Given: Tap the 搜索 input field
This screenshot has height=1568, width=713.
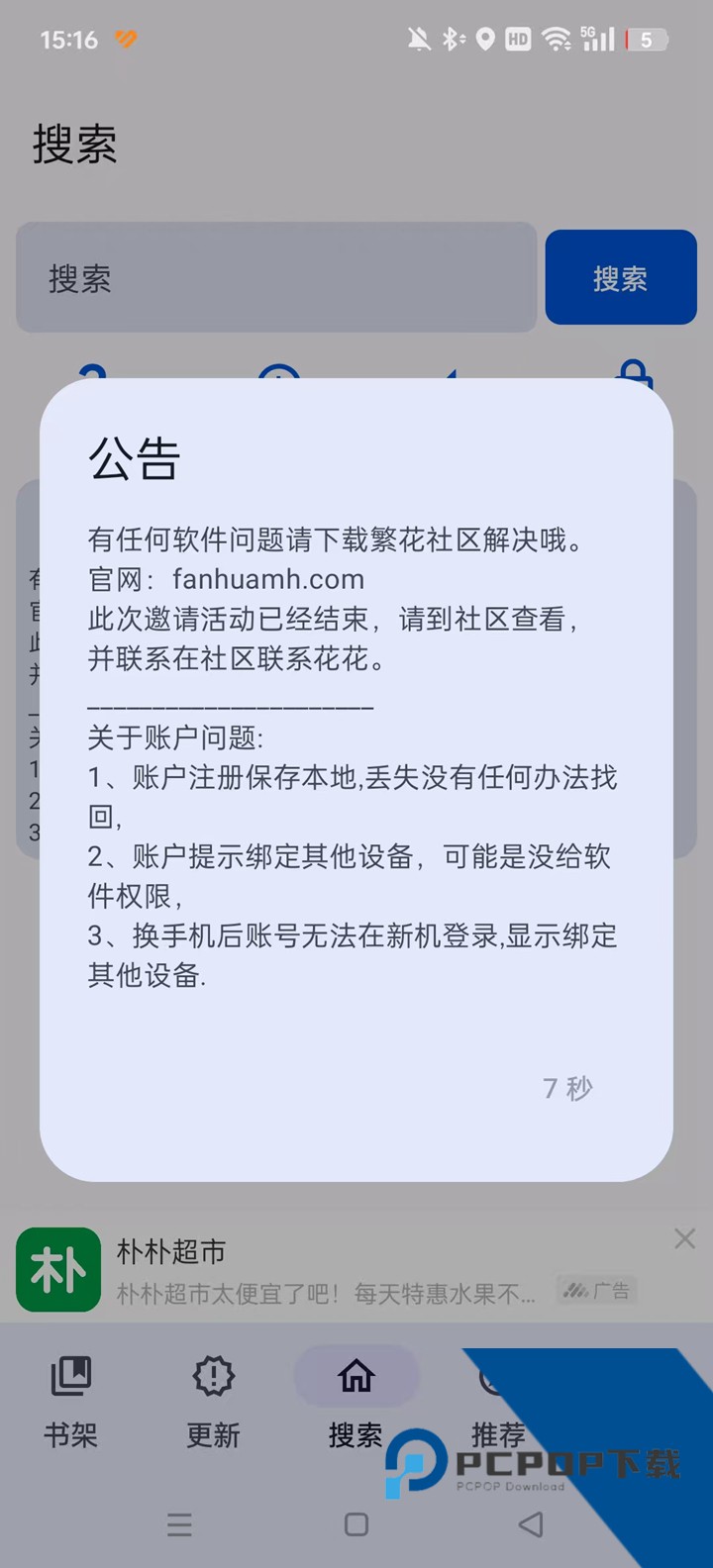Looking at the screenshot, I should click(x=276, y=278).
